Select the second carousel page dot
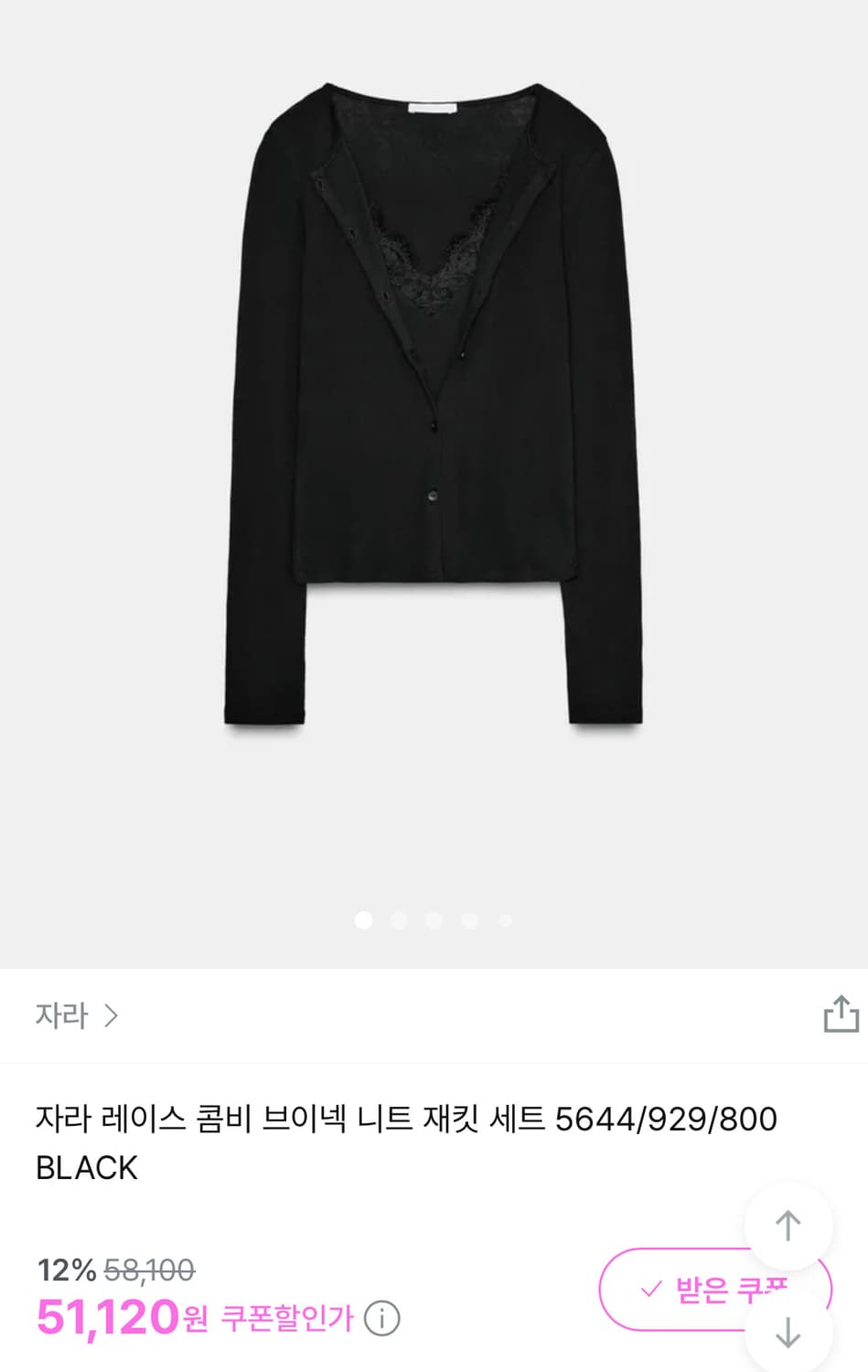The image size is (868, 1372). tap(399, 920)
